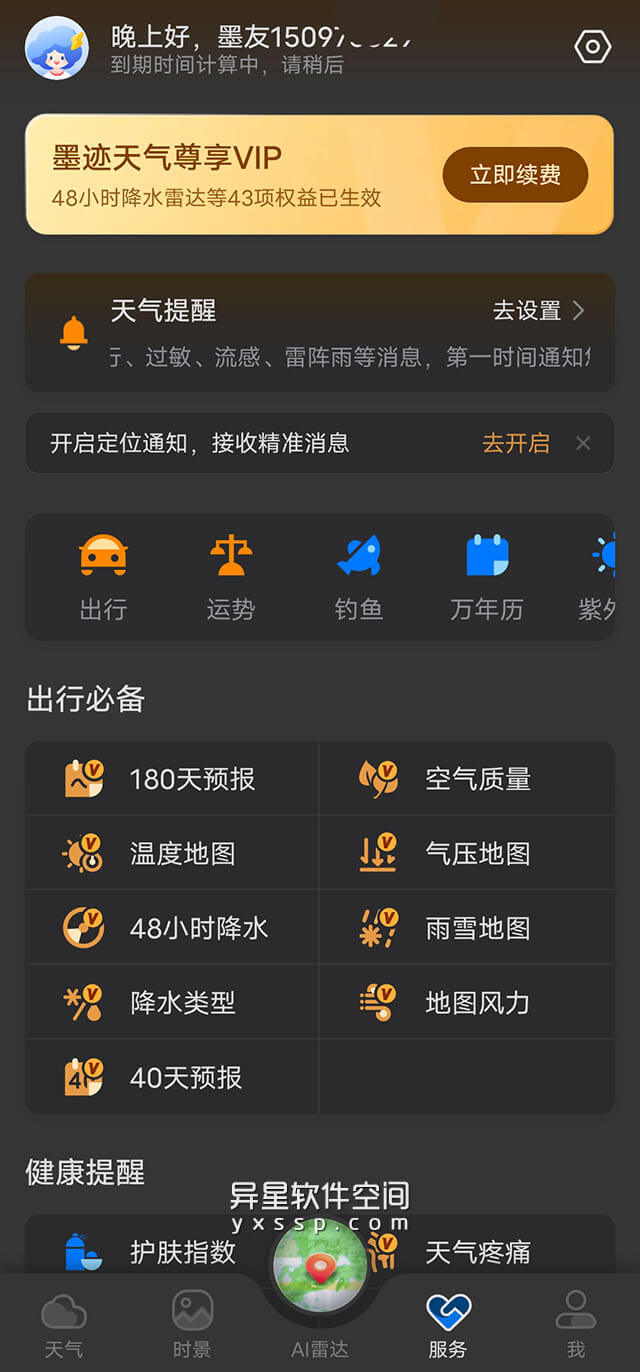Open the 雨雪地图 rain and snow map
640x1372 pixels.
pos(466,928)
